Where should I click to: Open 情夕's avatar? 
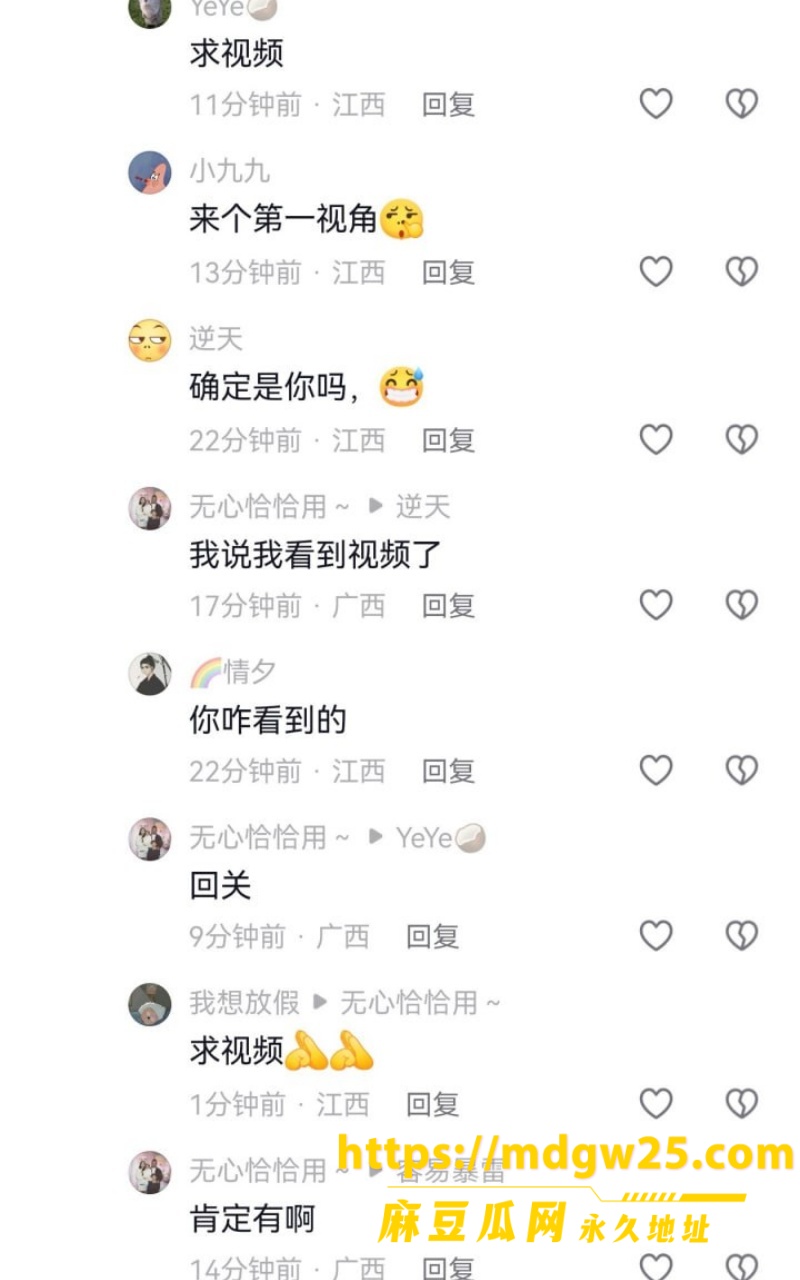point(150,673)
